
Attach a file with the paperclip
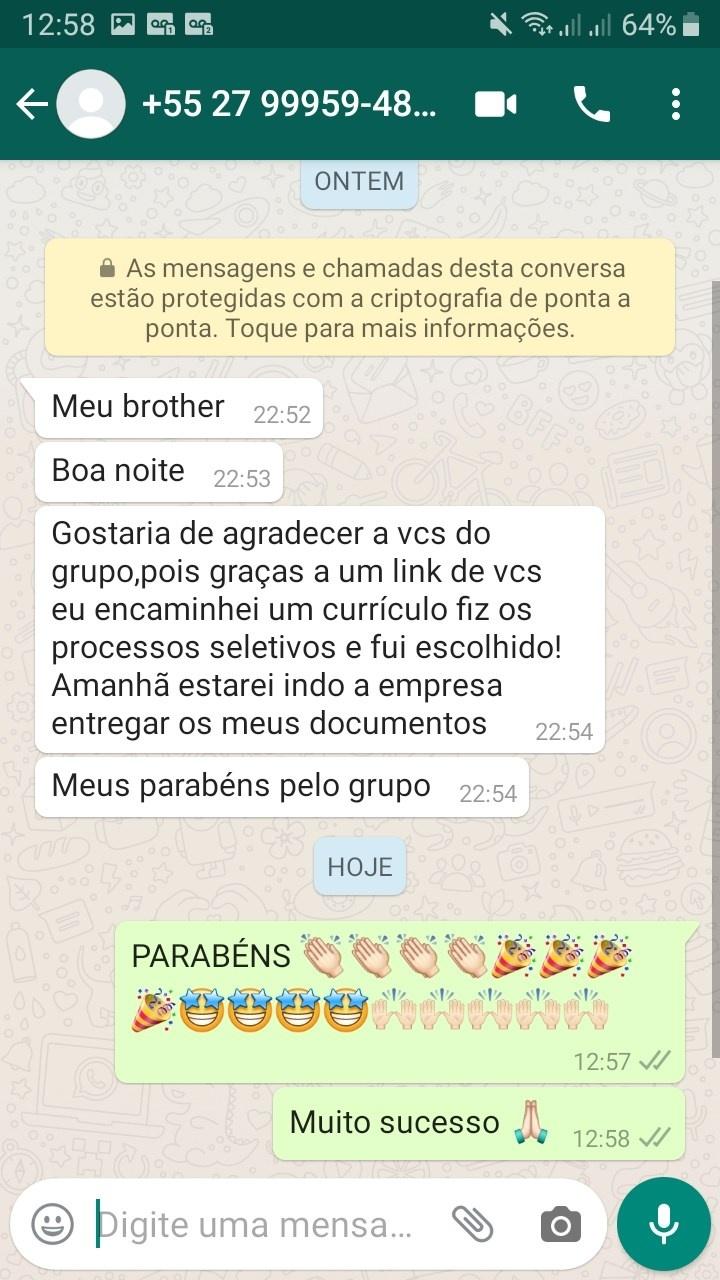(473, 1224)
